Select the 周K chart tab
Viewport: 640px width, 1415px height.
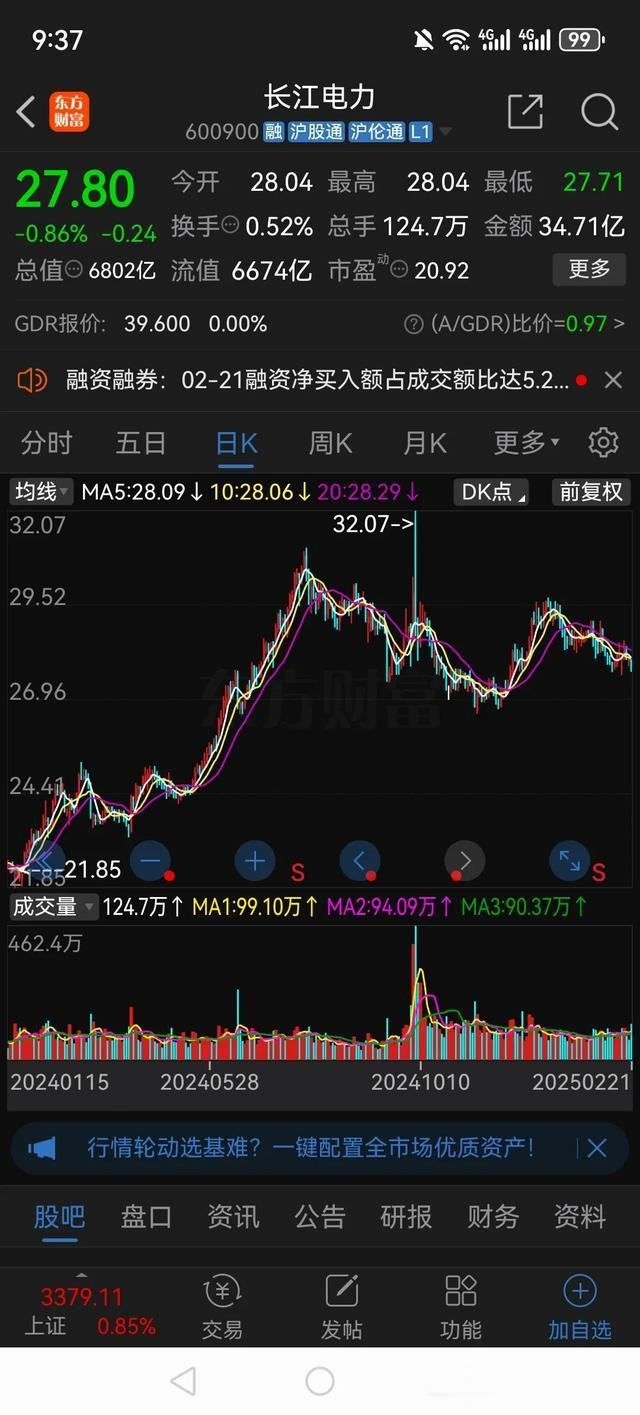[330, 442]
